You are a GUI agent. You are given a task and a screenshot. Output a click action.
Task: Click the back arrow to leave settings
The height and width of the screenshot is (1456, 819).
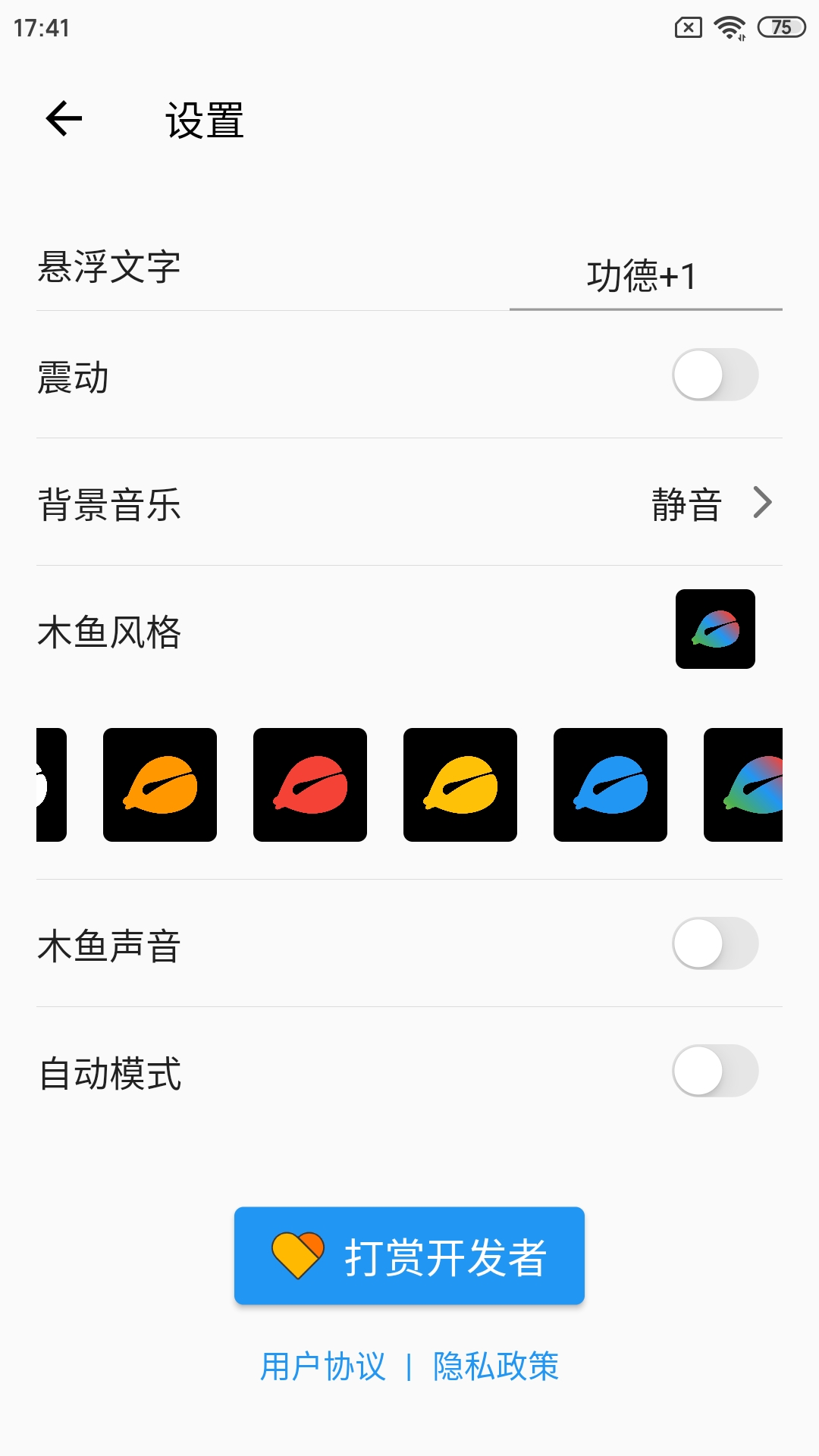63,119
